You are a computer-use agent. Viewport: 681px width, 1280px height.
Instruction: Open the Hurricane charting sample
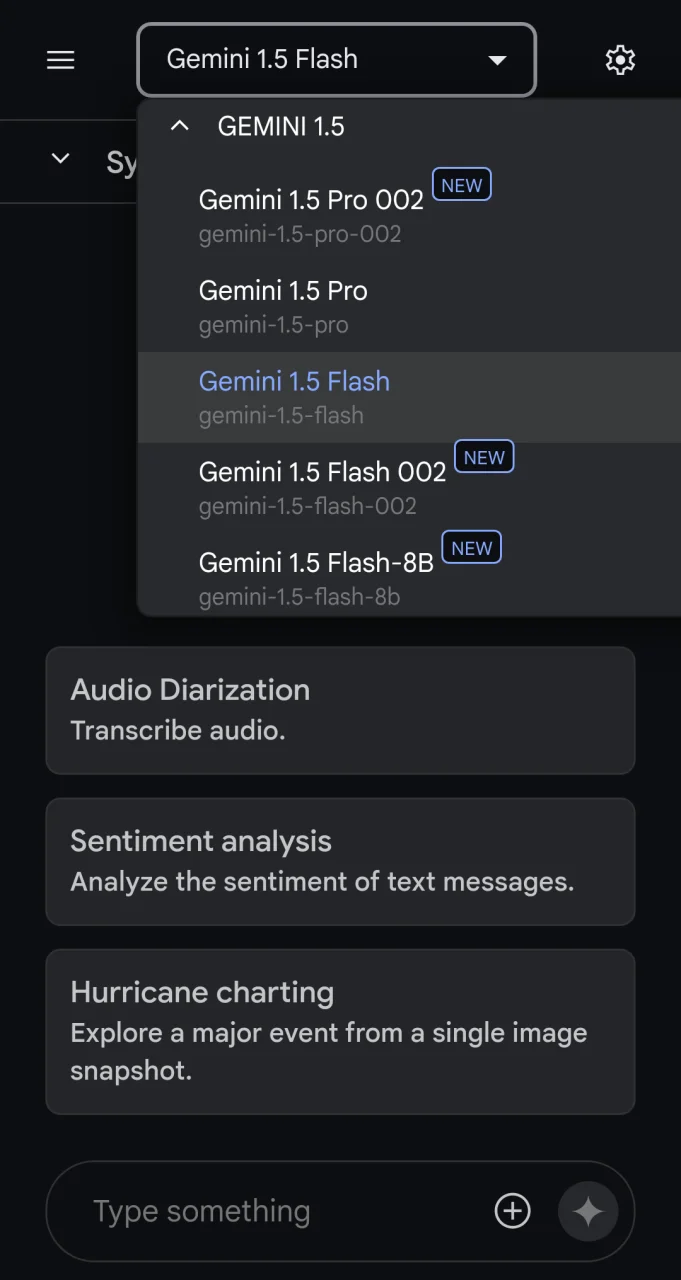click(x=340, y=1031)
